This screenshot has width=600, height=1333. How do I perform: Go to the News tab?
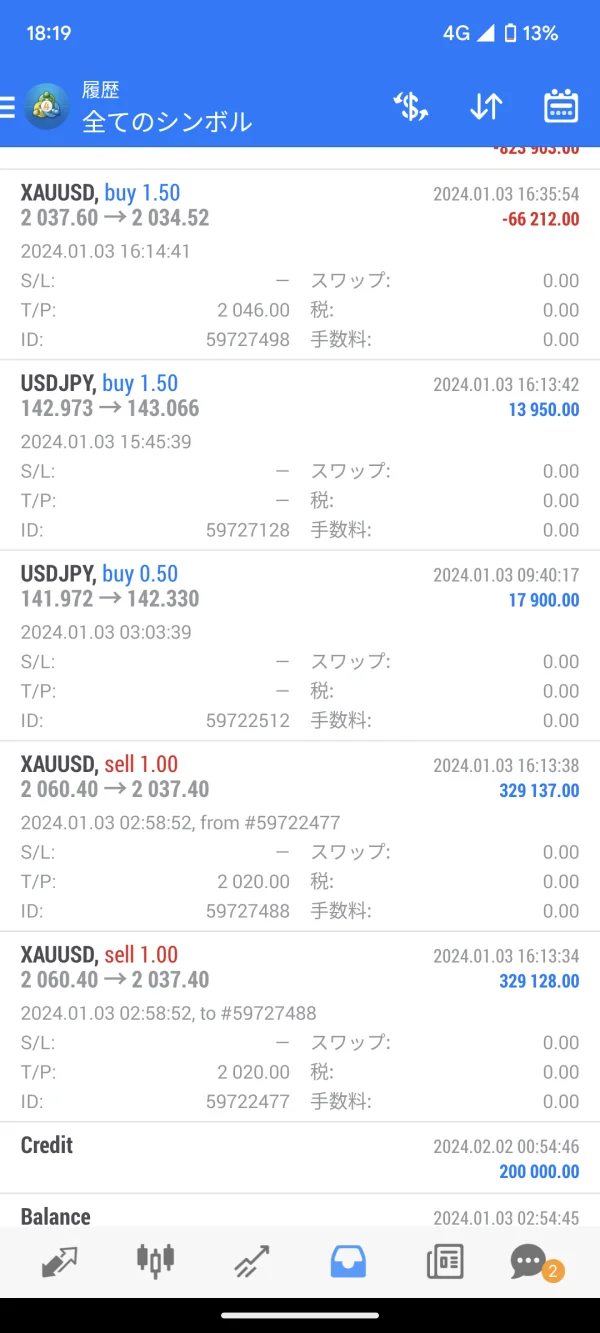pyautogui.click(x=444, y=1262)
